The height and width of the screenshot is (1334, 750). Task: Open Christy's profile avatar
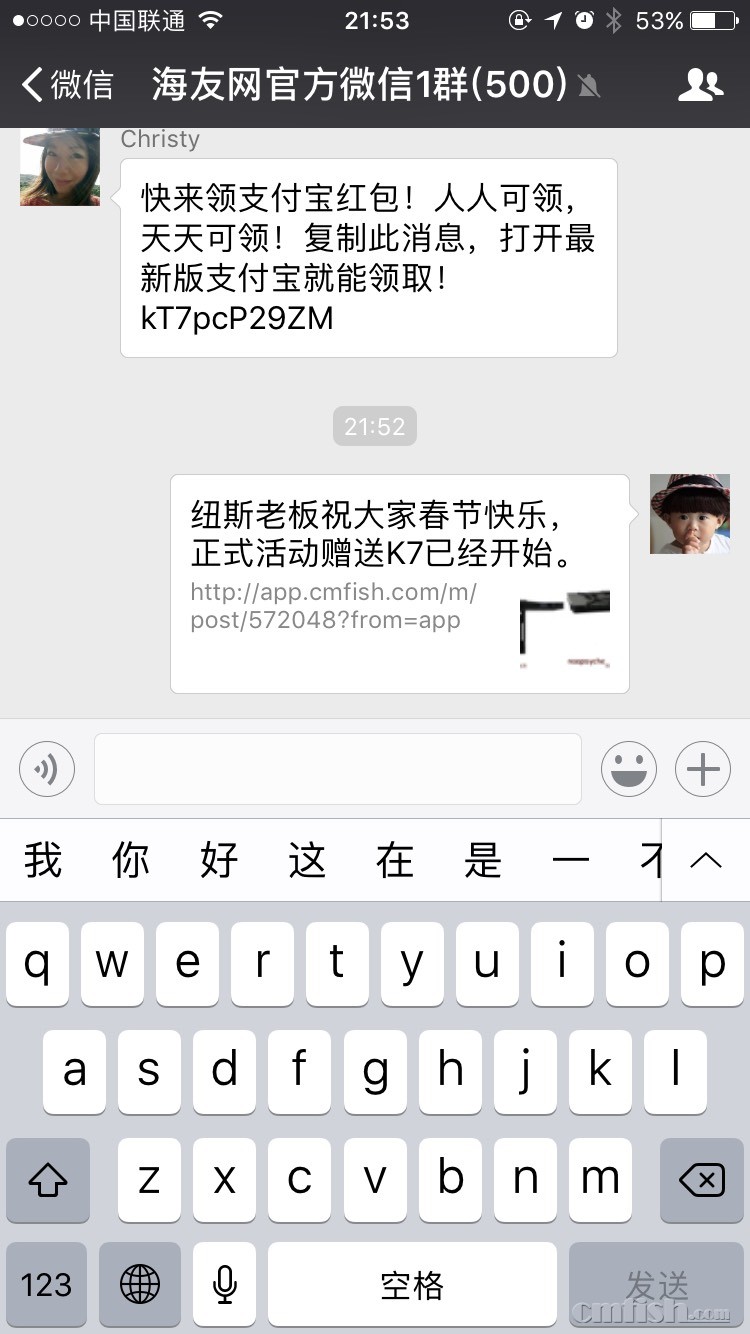coord(60,166)
